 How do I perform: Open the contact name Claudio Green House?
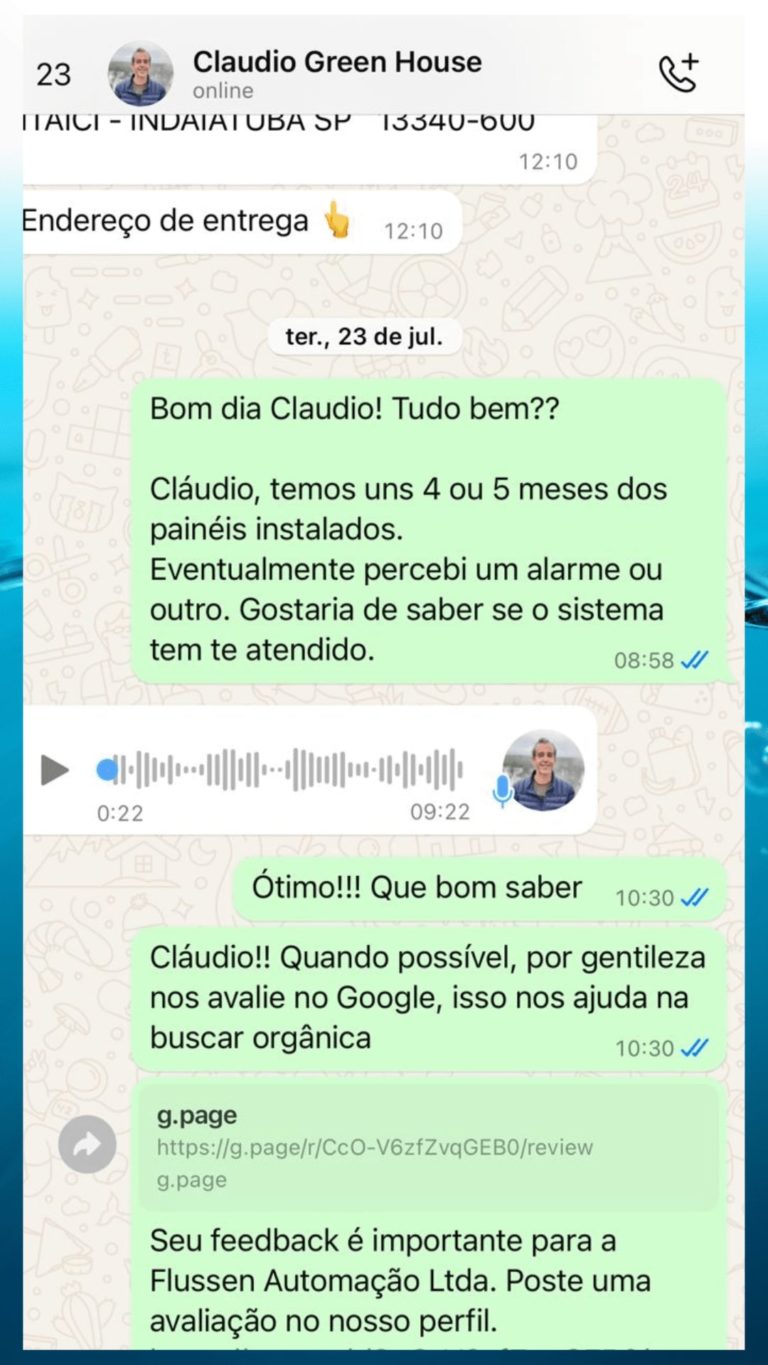[x=340, y=62]
